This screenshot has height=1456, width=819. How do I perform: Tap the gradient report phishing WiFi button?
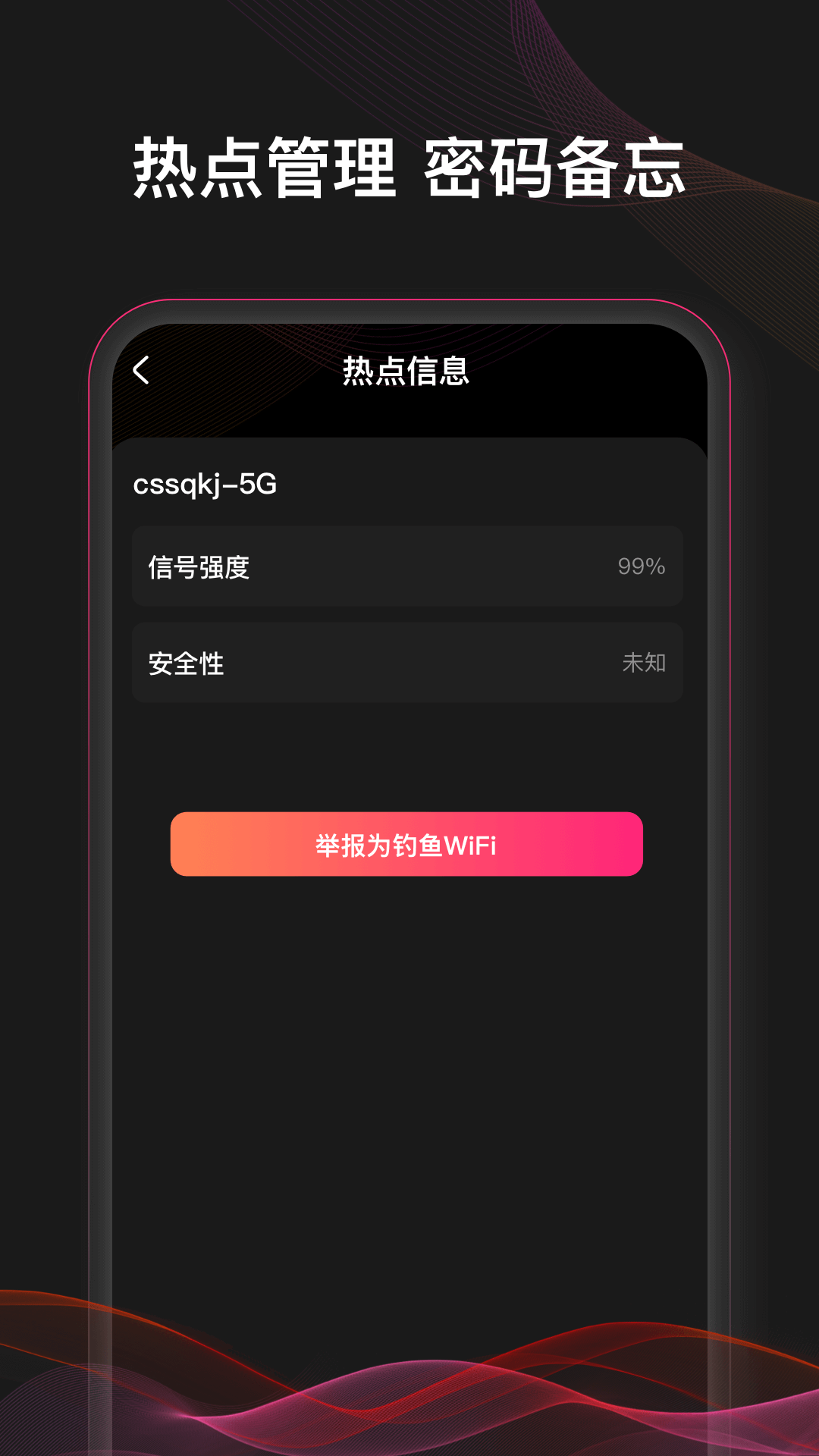click(407, 844)
